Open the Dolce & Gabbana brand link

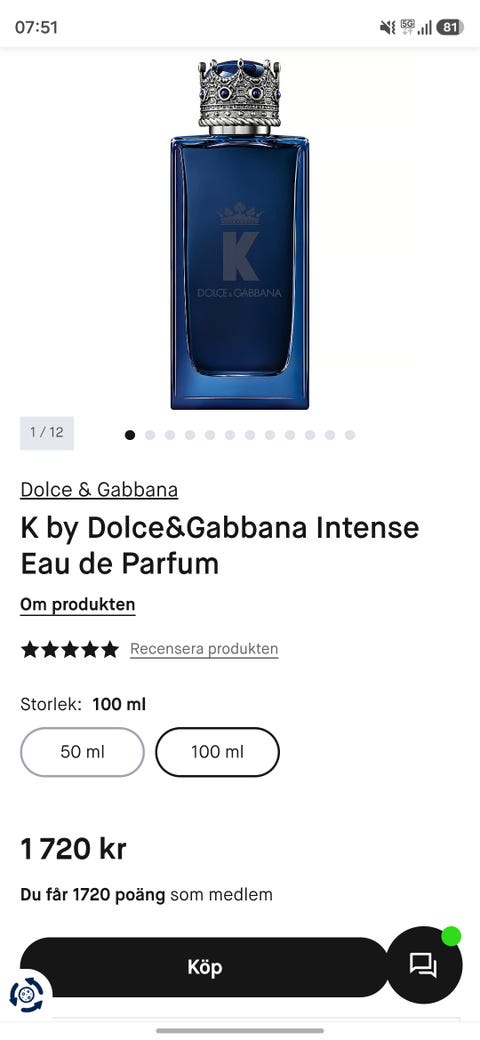(x=99, y=489)
